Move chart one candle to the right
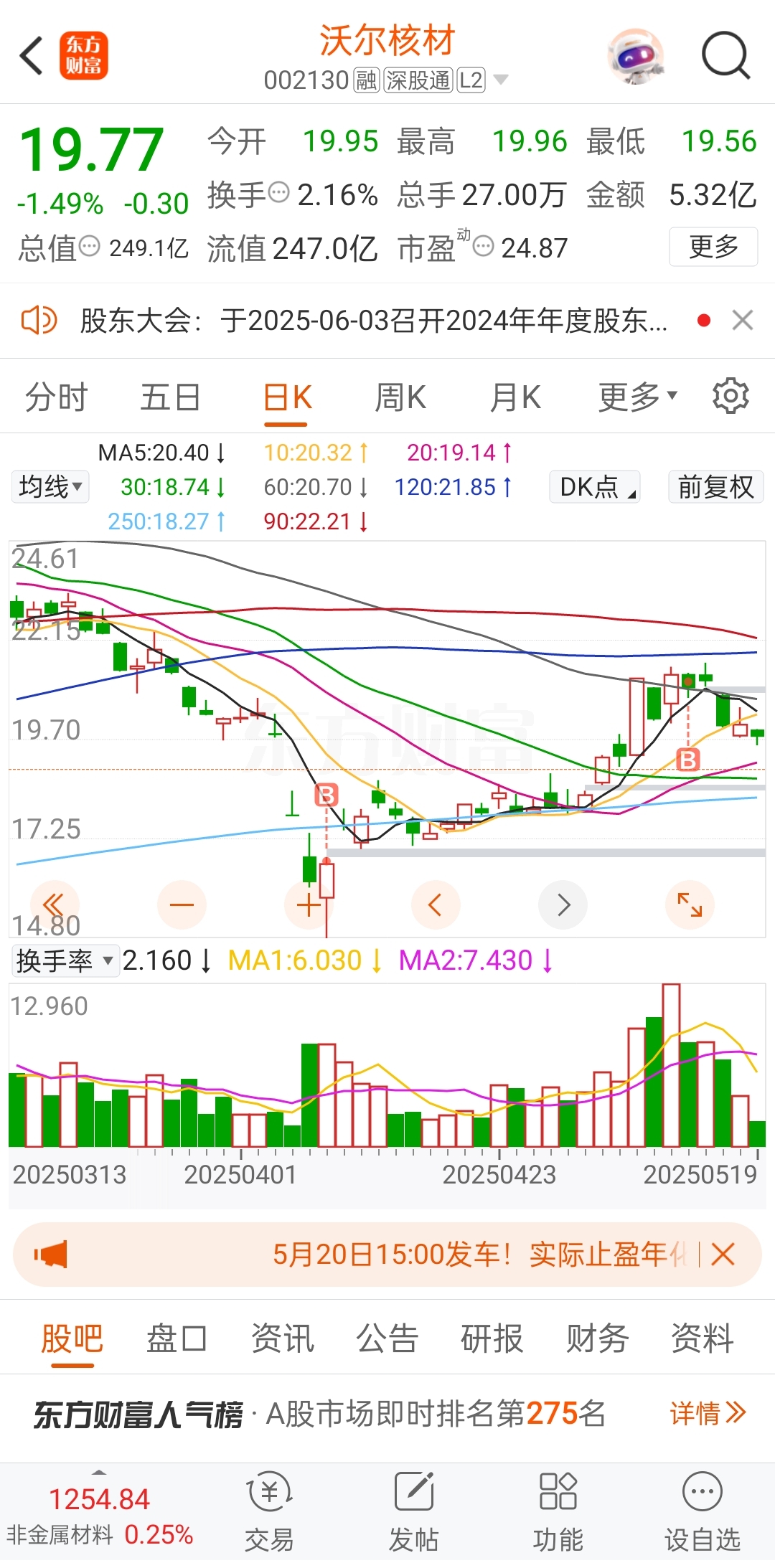Viewport: 775px width, 1568px height. tap(563, 905)
